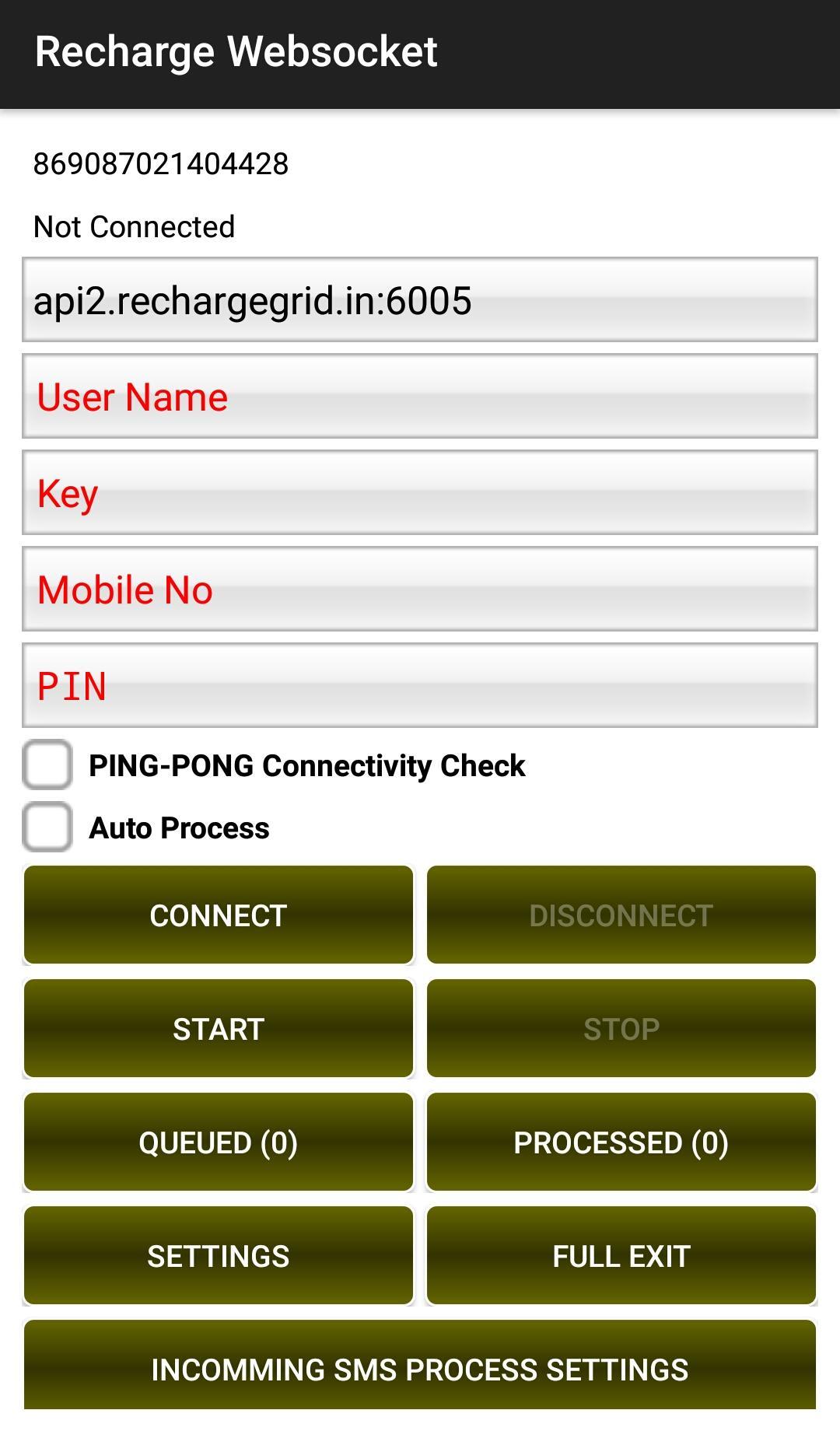Check the Auto Process box
This screenshot has width=840, height=1431.
[47, 827]
